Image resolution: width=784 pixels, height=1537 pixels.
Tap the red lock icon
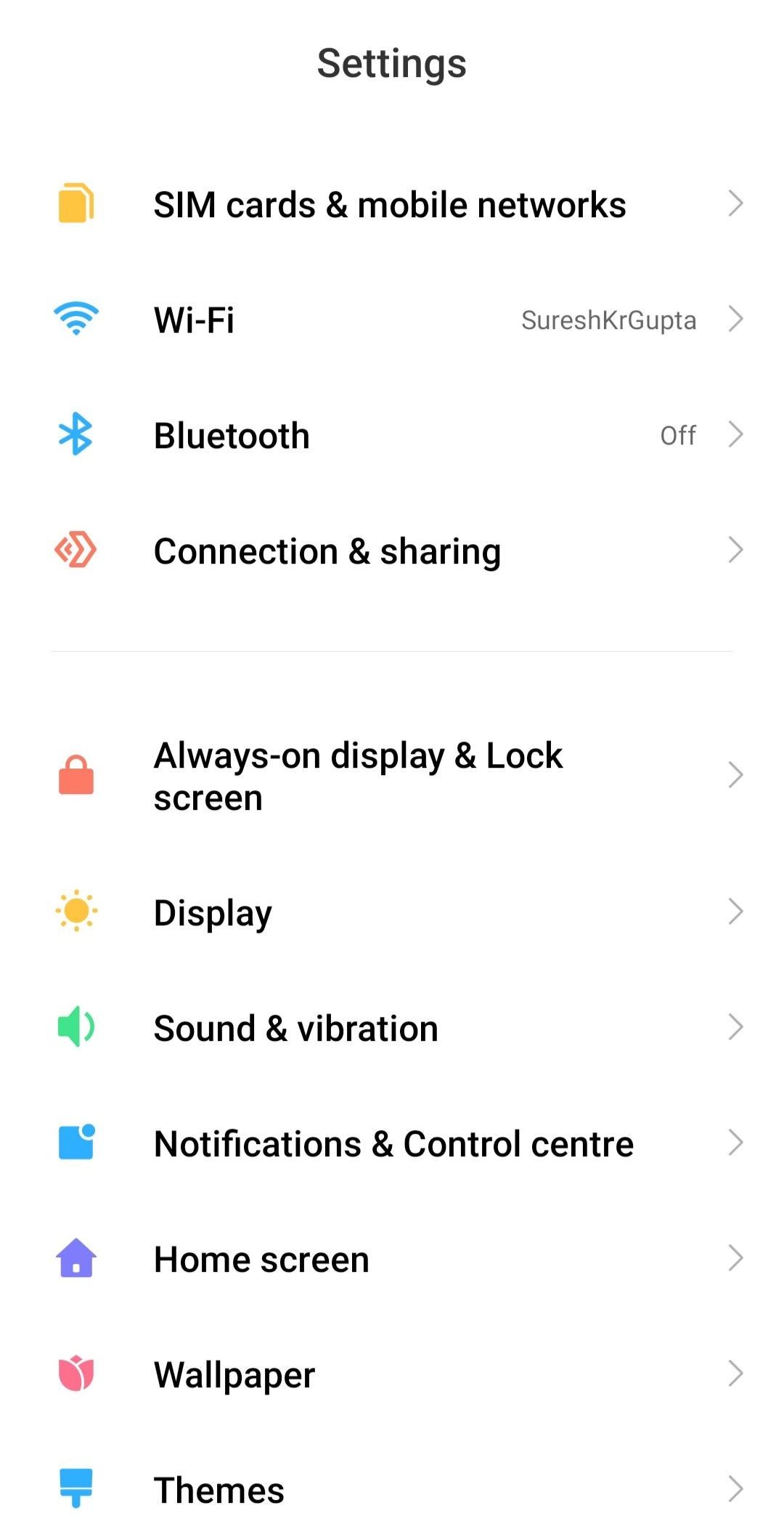pos(74,776)
